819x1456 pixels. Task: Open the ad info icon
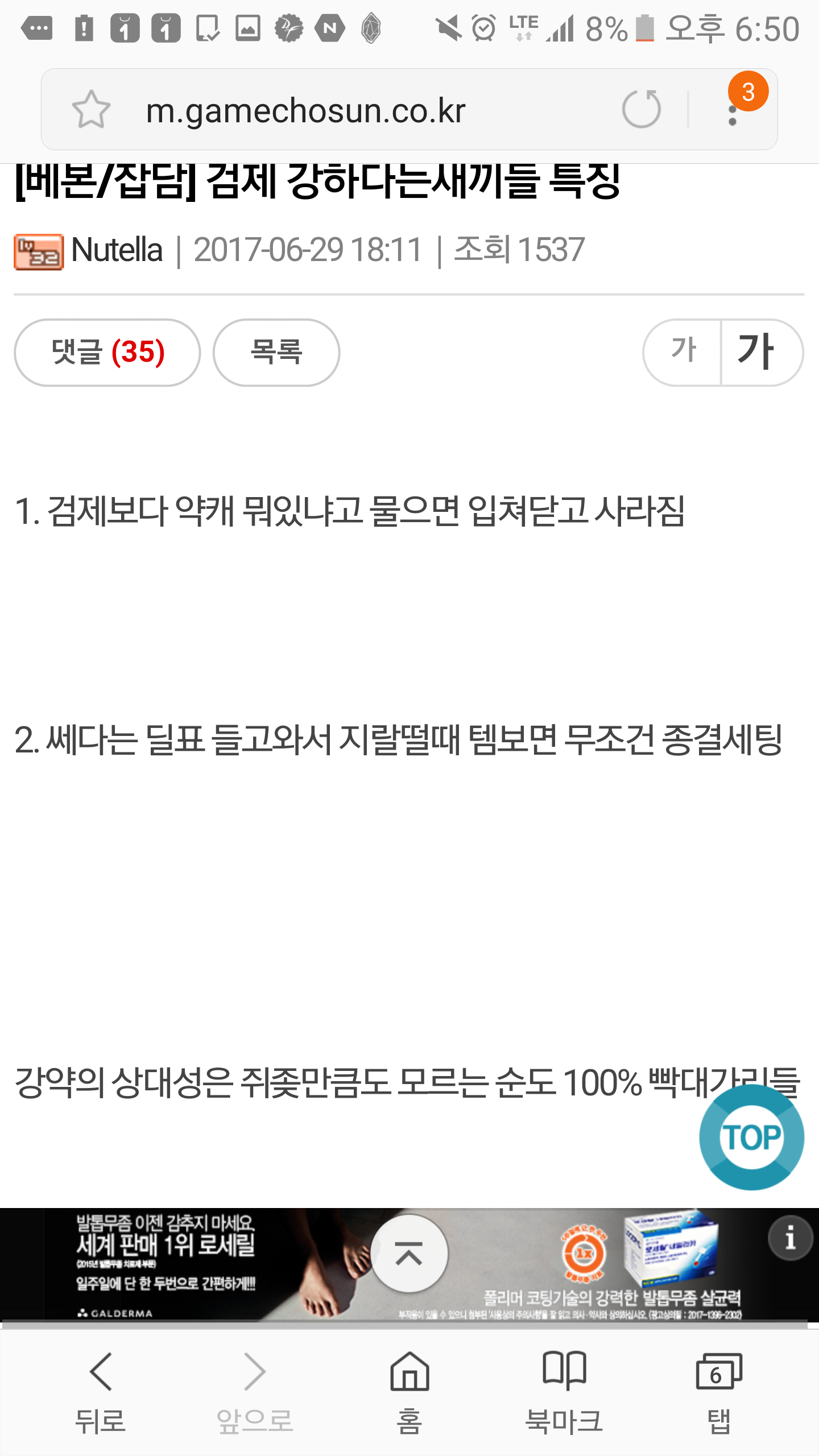(x=790, y=1239)
